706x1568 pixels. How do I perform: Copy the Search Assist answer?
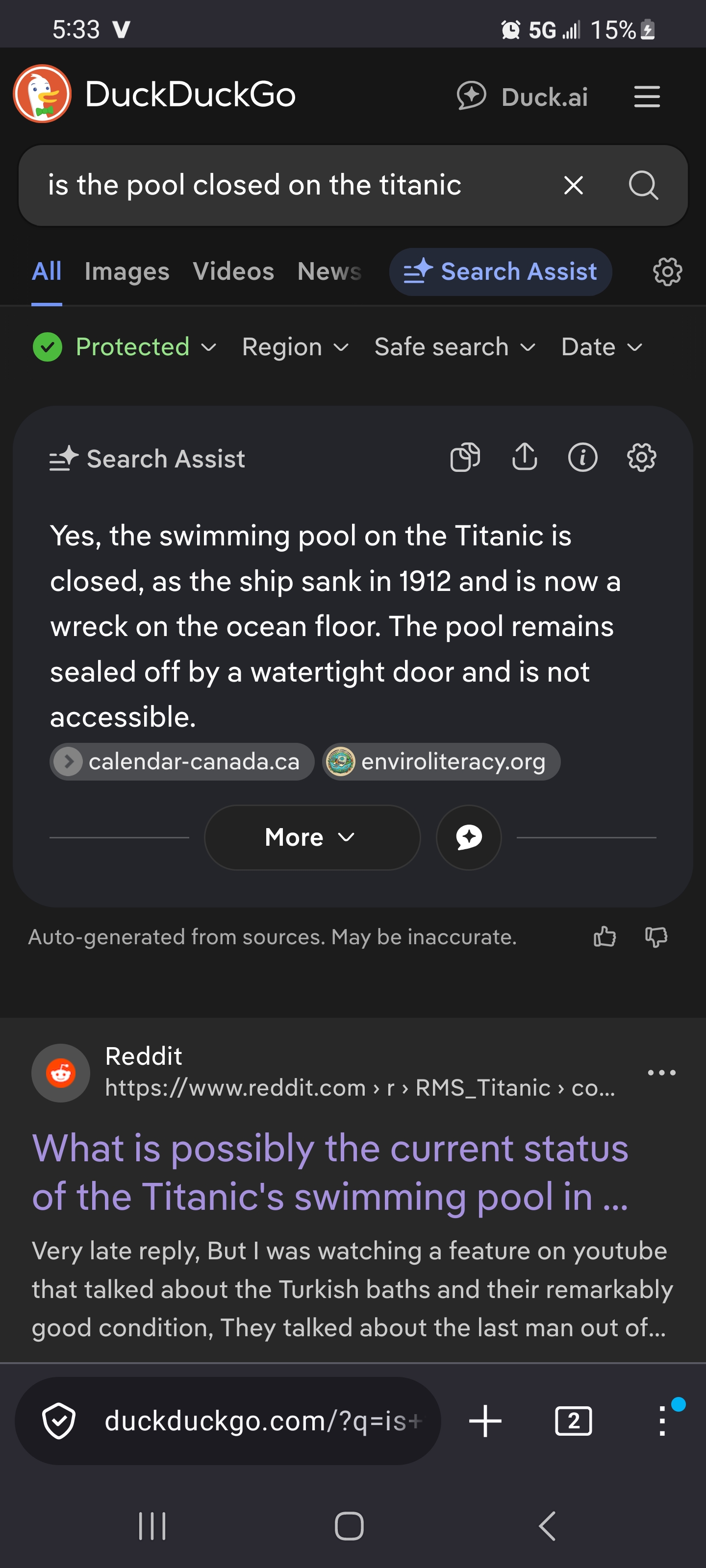click(x=465, y=457)
